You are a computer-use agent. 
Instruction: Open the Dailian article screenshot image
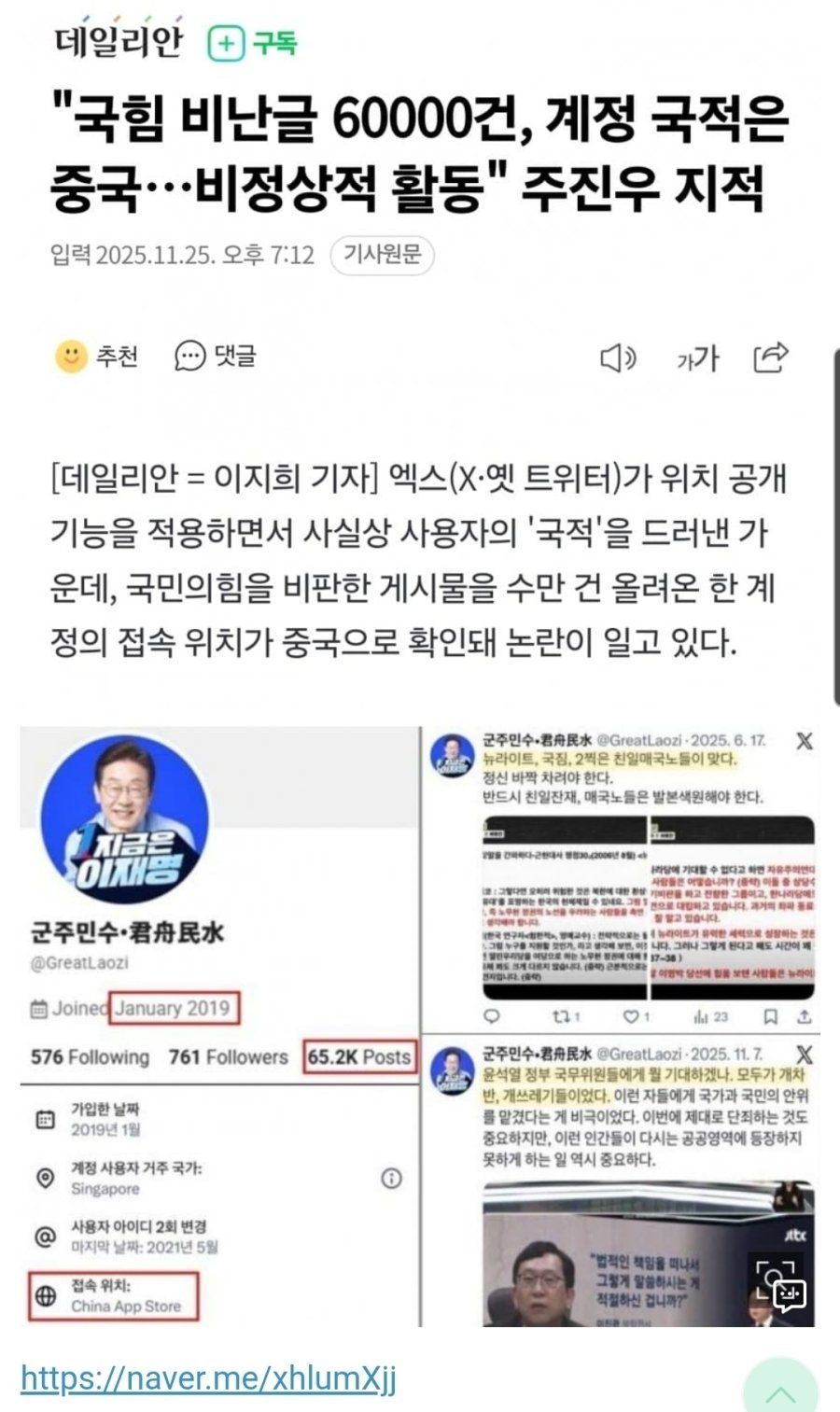(420, 653)
